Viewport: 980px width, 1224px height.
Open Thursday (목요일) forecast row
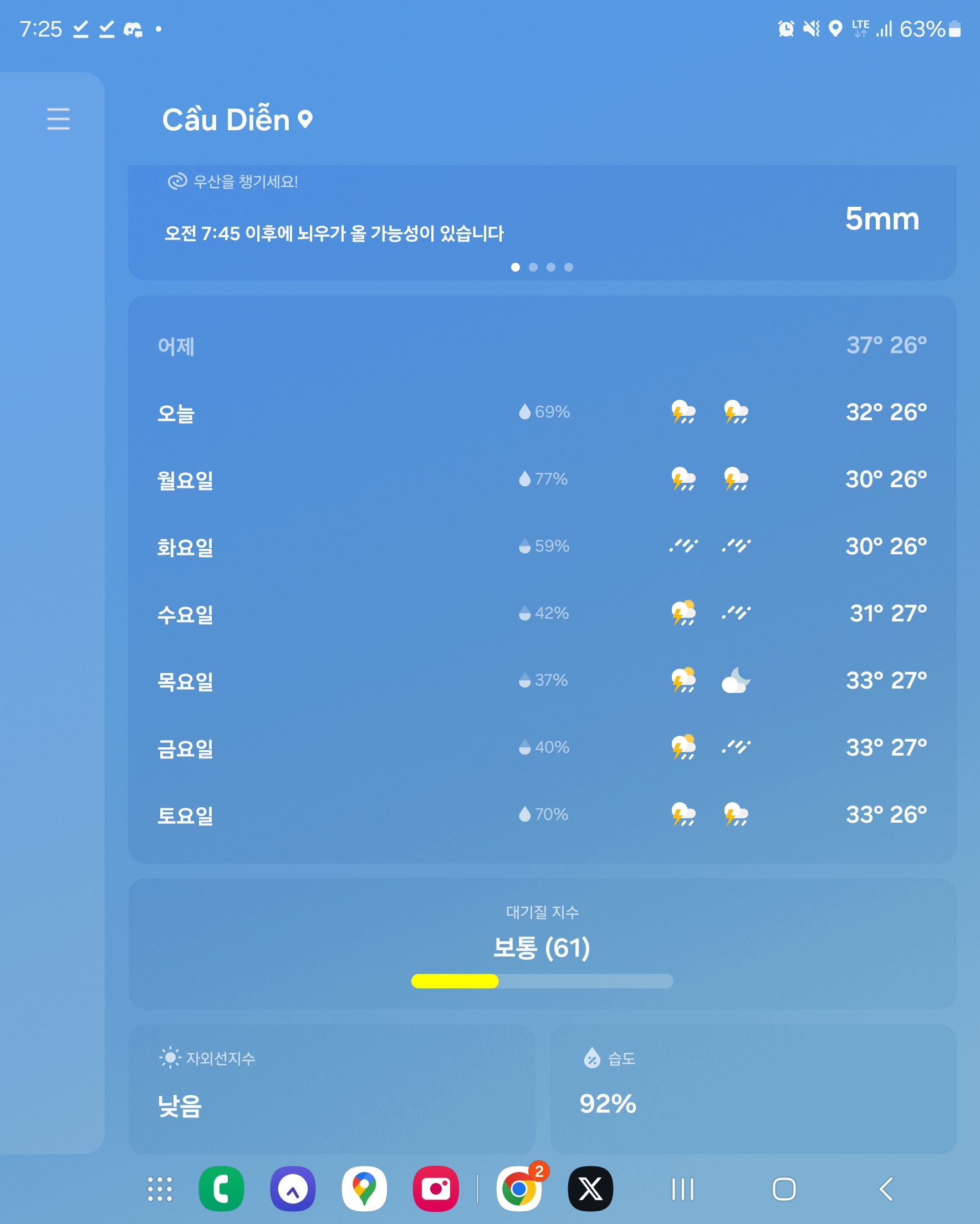tap(541, 680)
